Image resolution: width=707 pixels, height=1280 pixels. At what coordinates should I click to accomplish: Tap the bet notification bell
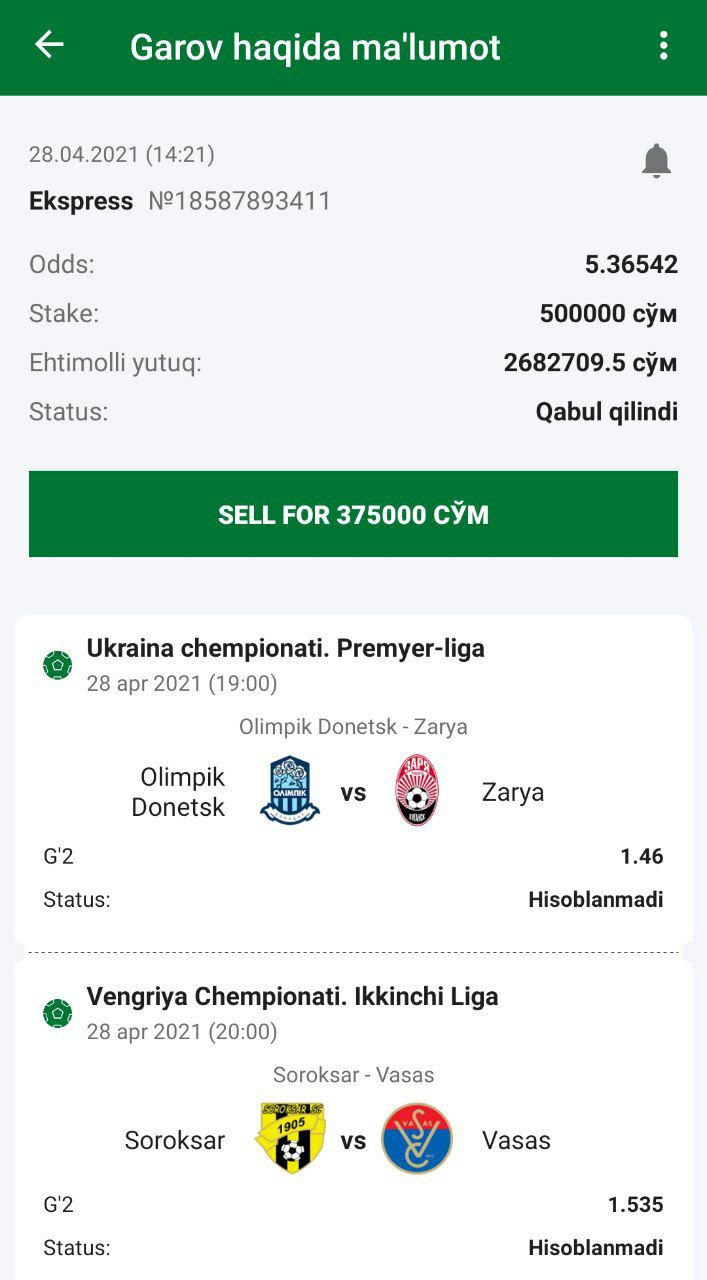click(656, 161)
